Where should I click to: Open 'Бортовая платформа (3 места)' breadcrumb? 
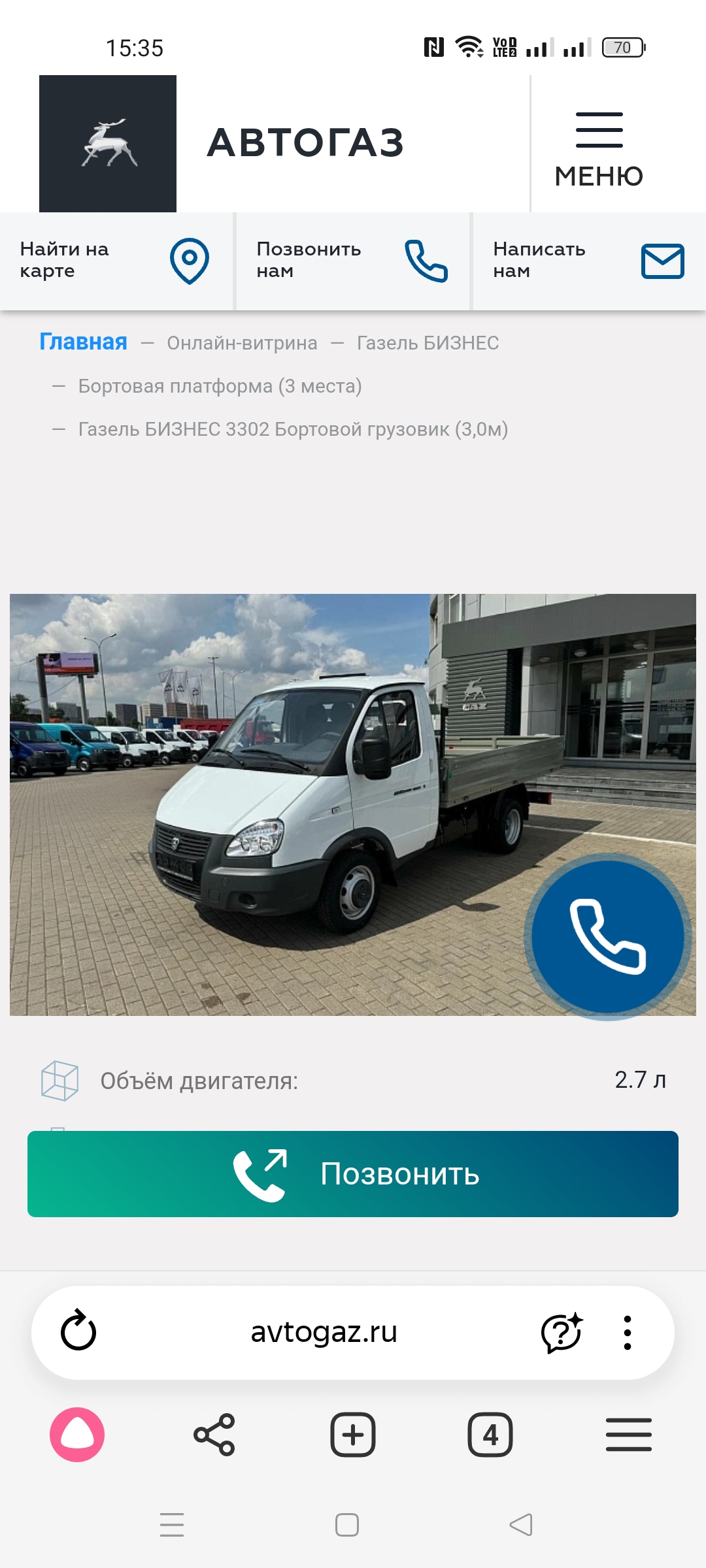pyautogui.click(x=220, y=386)
